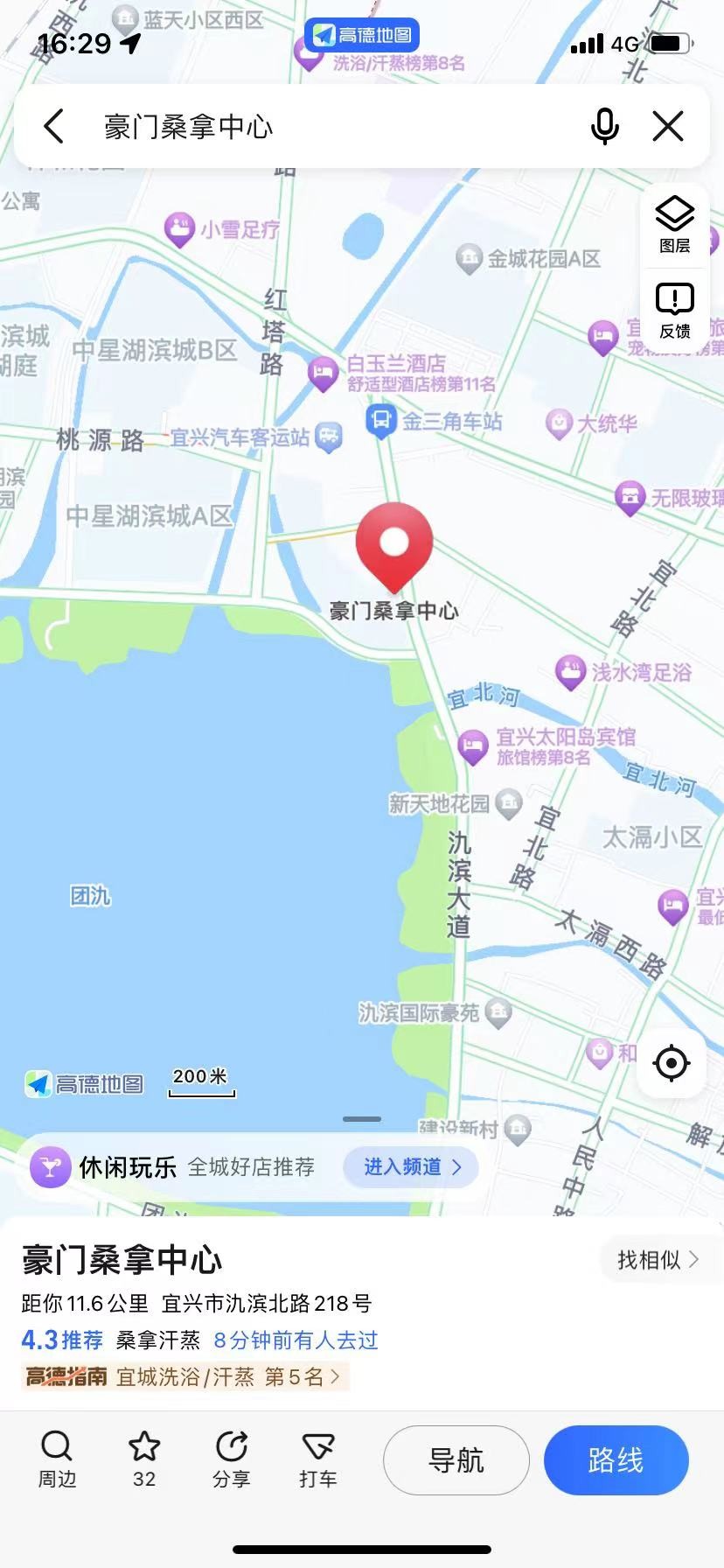This screenshot has height=1568, width=724.
Task: Select the 金三角车站 bus station marker
Action: click(x=380, y=421)
